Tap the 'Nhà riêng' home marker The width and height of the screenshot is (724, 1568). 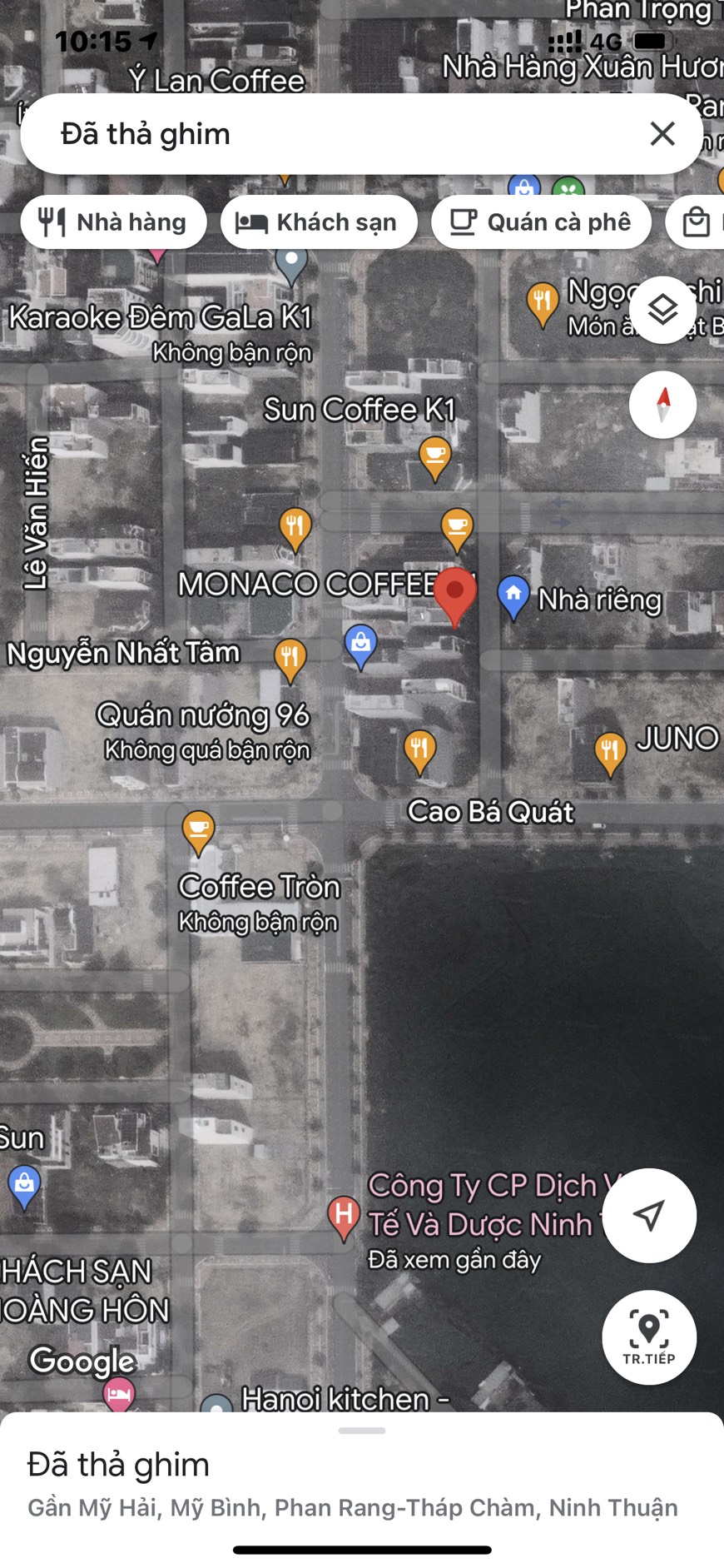513,595
